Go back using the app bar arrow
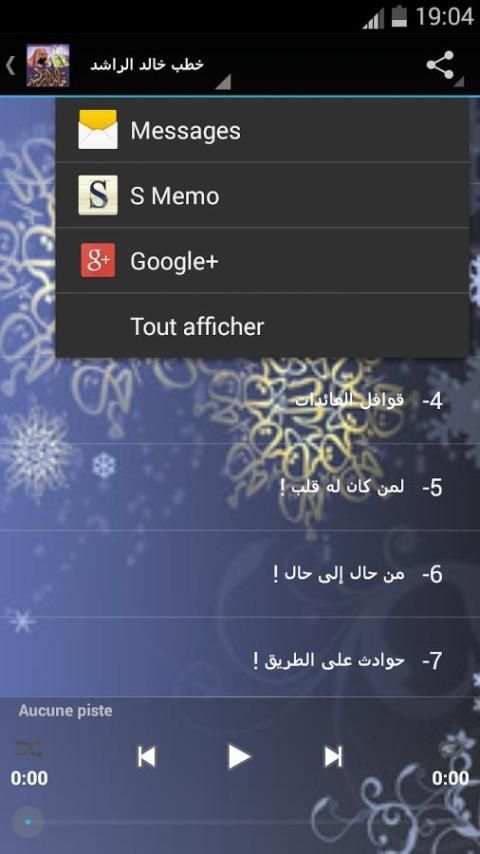 click(x=10, y=65)
